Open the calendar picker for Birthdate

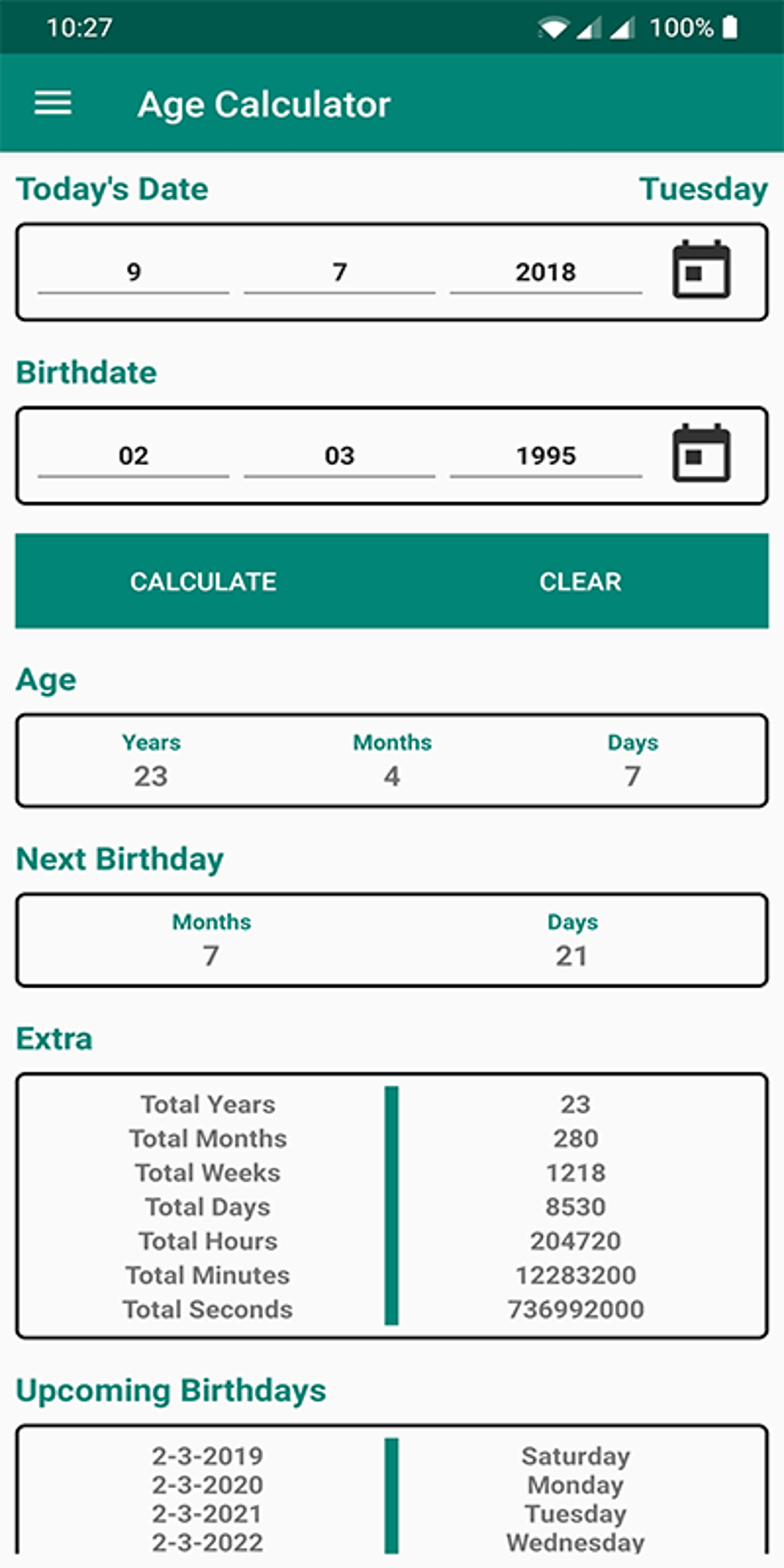pos(700,455)
